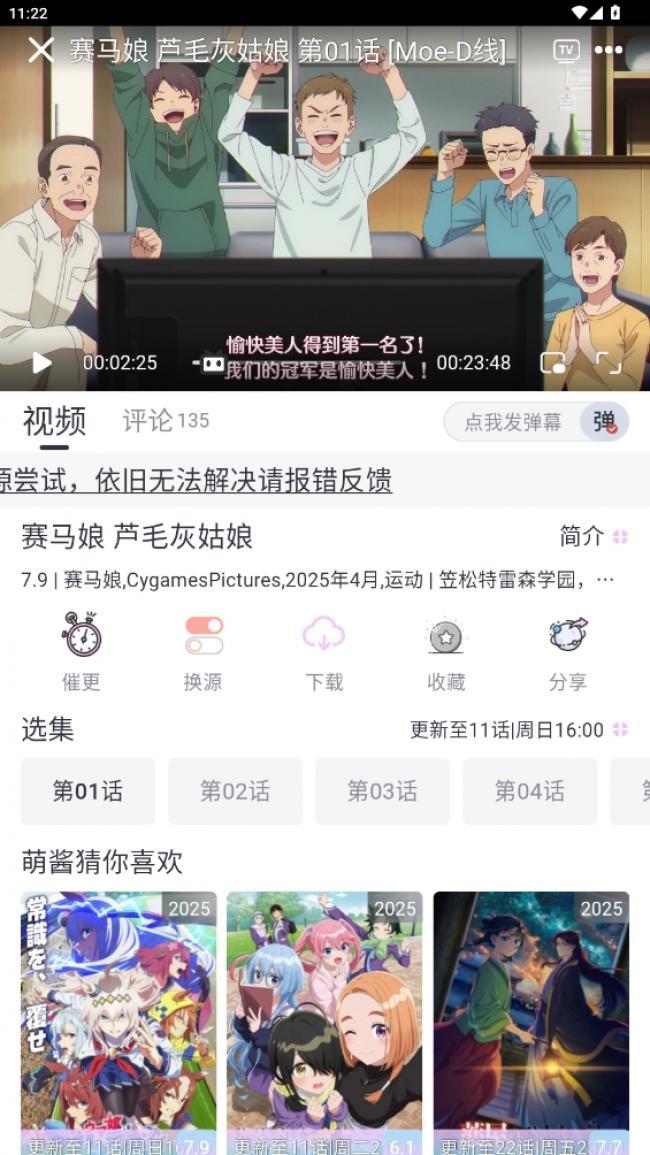Tap 换源 to change source

(x=203, y=652)
